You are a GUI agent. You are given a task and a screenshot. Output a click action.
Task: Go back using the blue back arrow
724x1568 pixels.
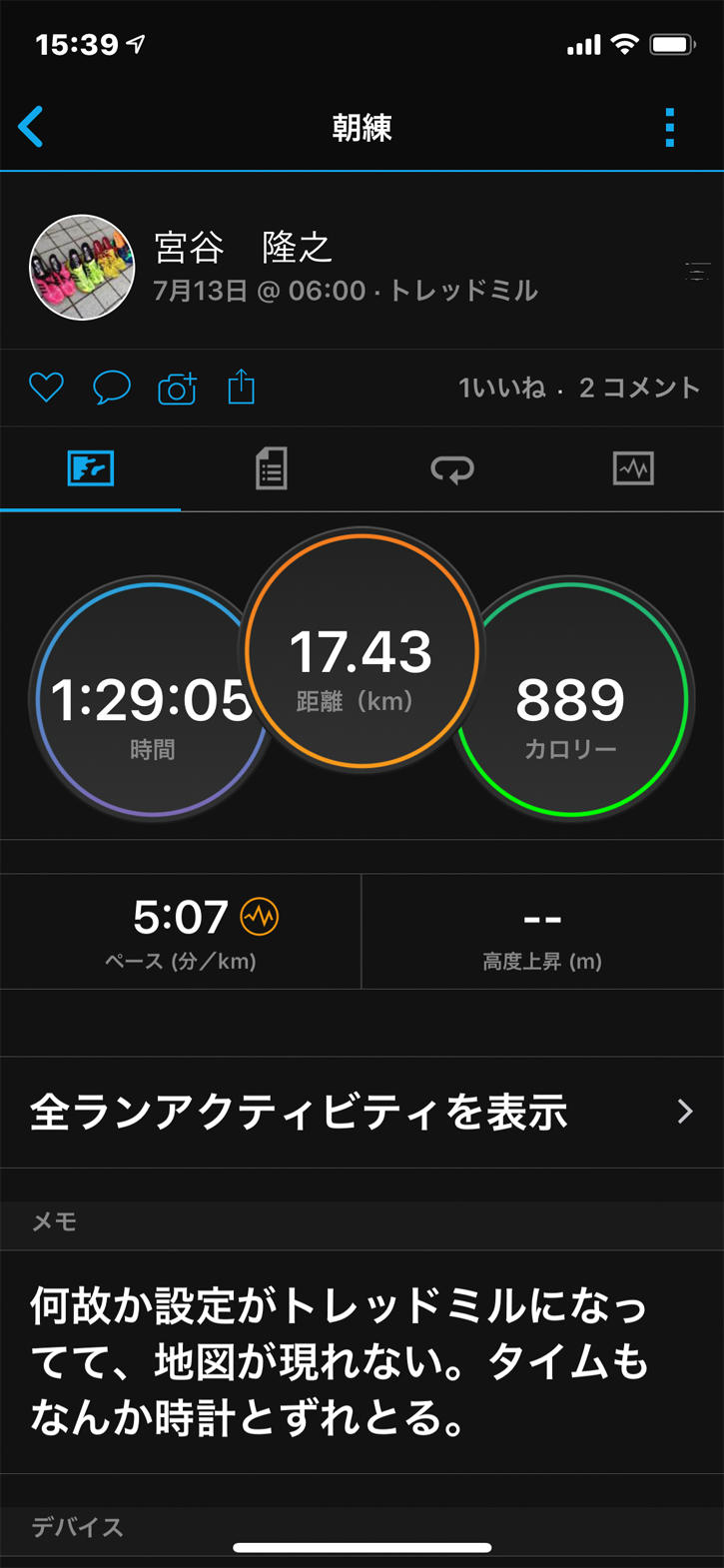(32, 128)
